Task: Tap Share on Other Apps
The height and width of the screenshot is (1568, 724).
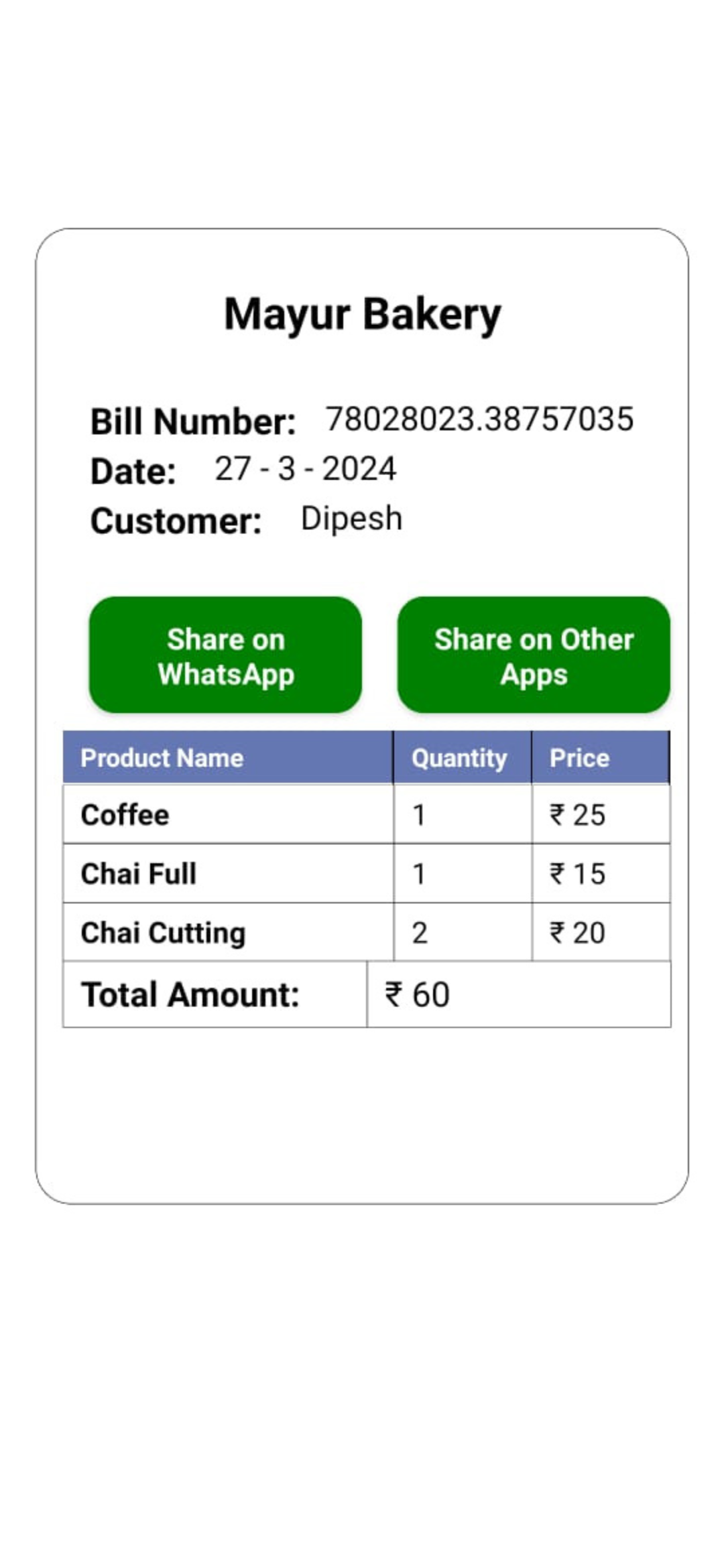Action: click(x=534, y=655)
